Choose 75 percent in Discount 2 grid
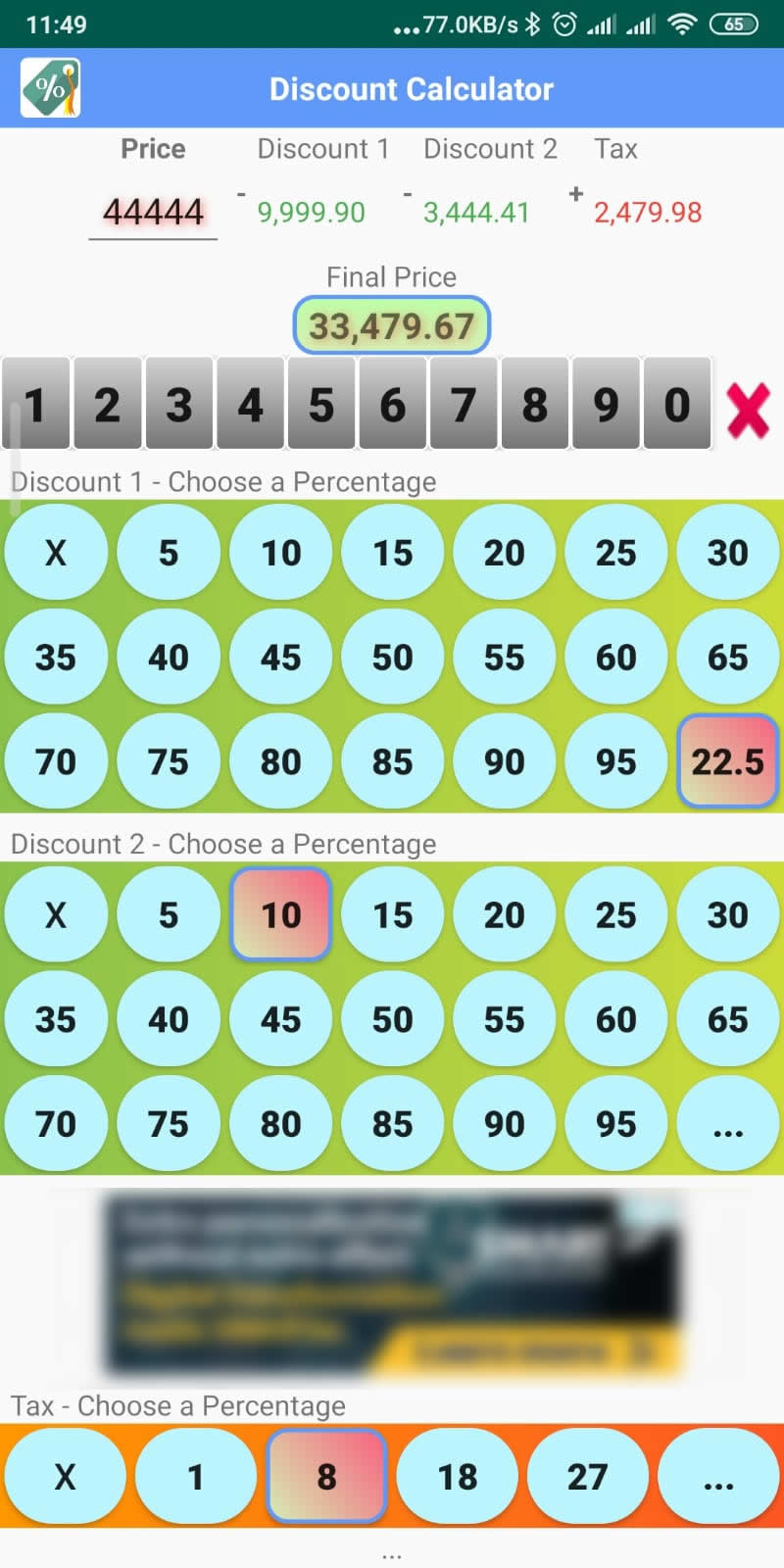The width and height of the screenshot is (784, 1568). pyautogui.click(x=168, y=1124)
